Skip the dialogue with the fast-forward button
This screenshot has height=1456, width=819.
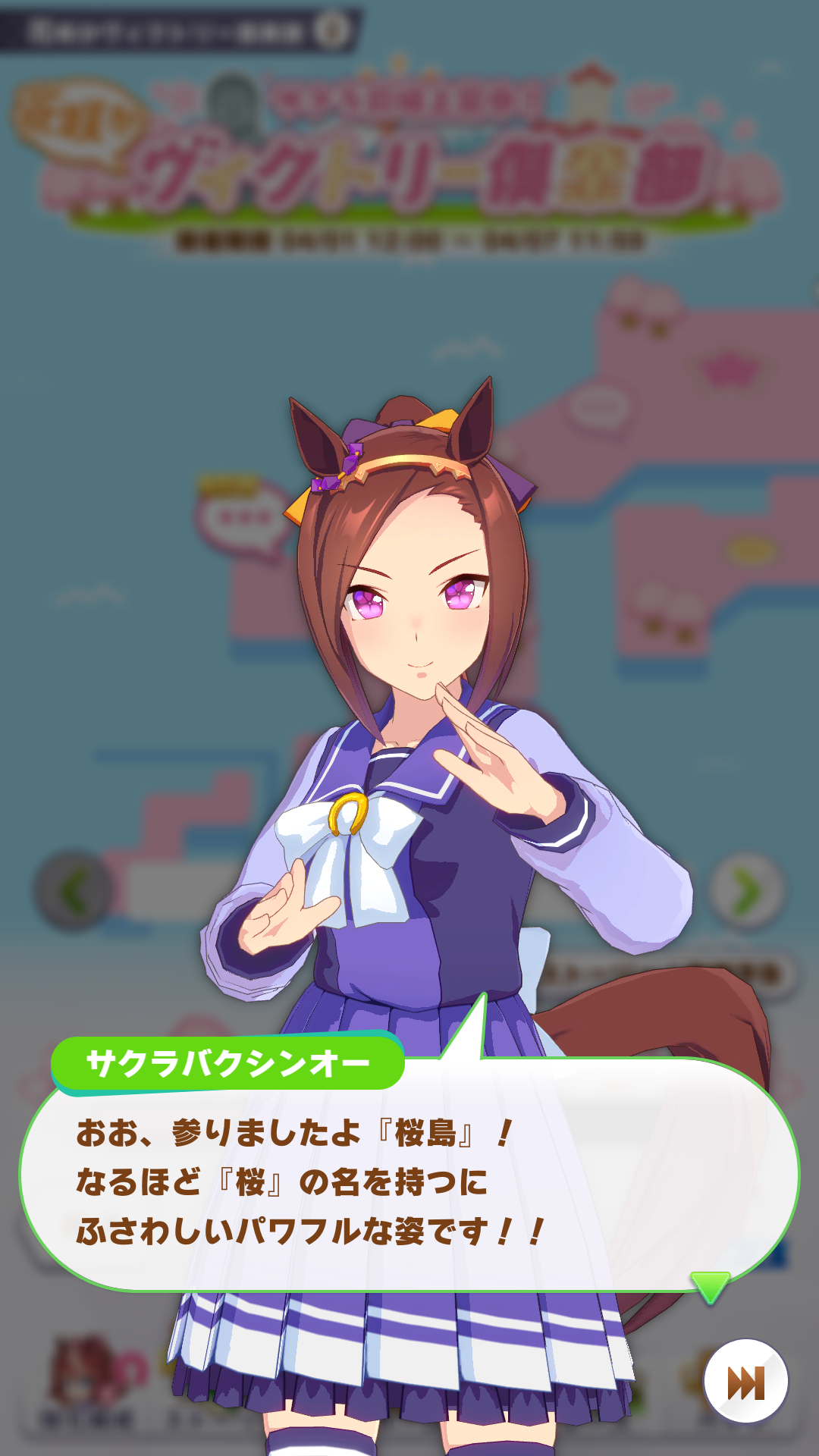[x=745, y=1383]
